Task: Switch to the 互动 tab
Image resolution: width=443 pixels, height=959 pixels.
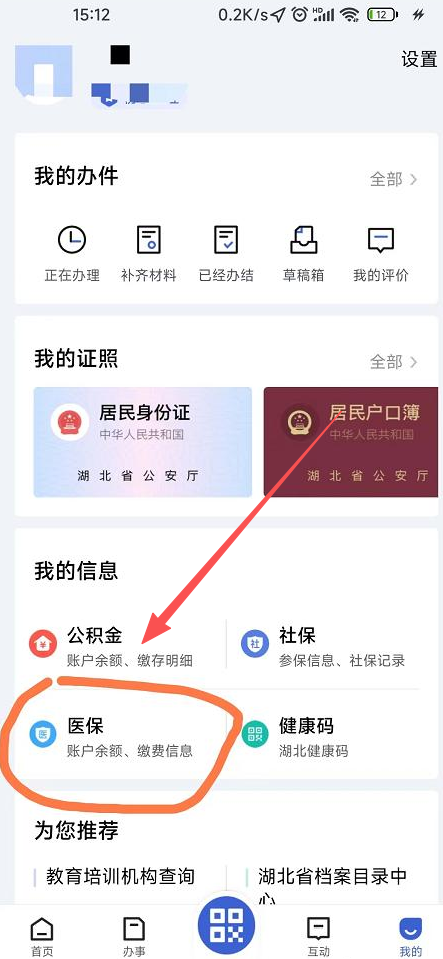Action: point(318,936)
